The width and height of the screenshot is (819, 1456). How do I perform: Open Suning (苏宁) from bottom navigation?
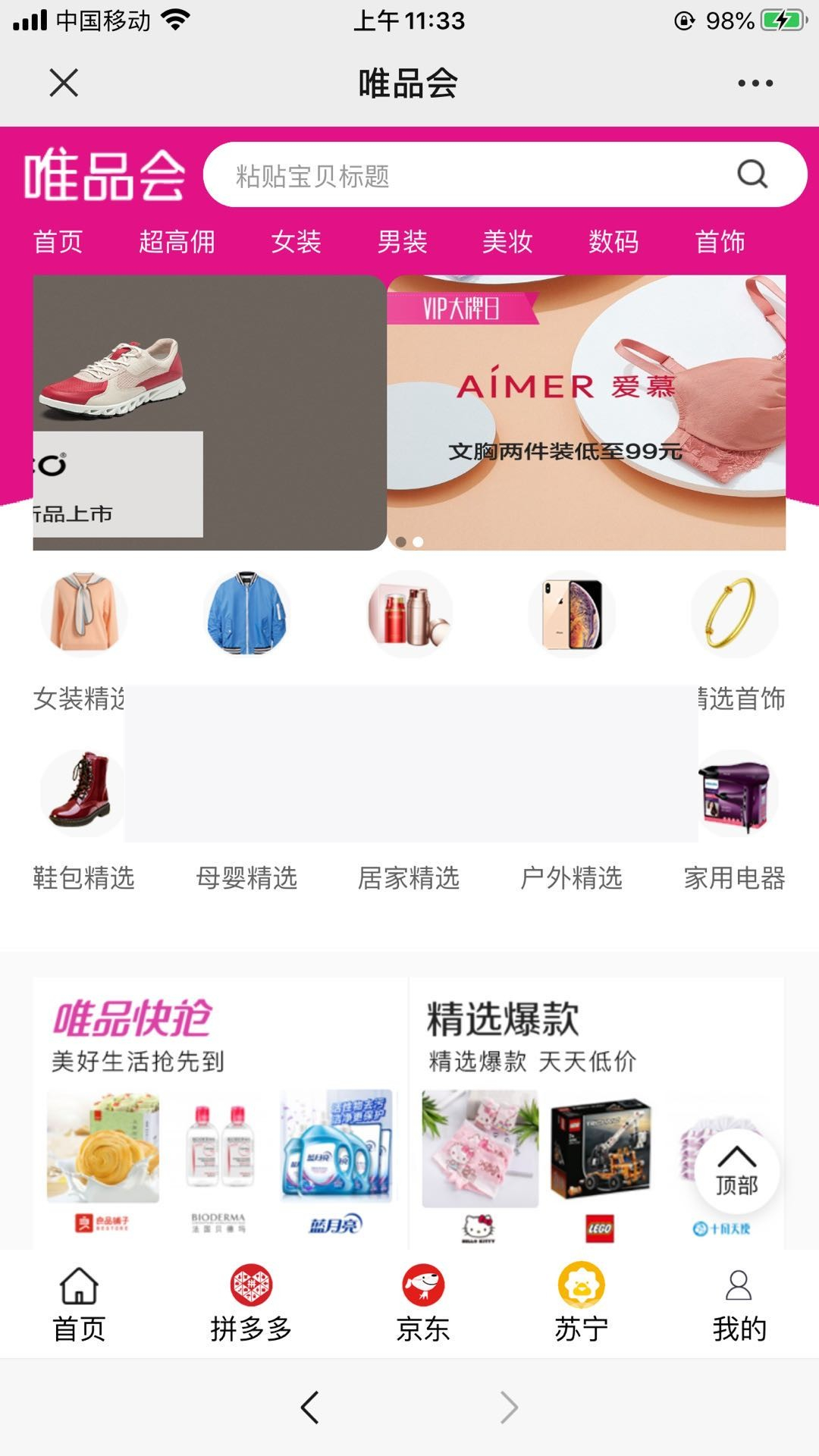pos(582,1301)
